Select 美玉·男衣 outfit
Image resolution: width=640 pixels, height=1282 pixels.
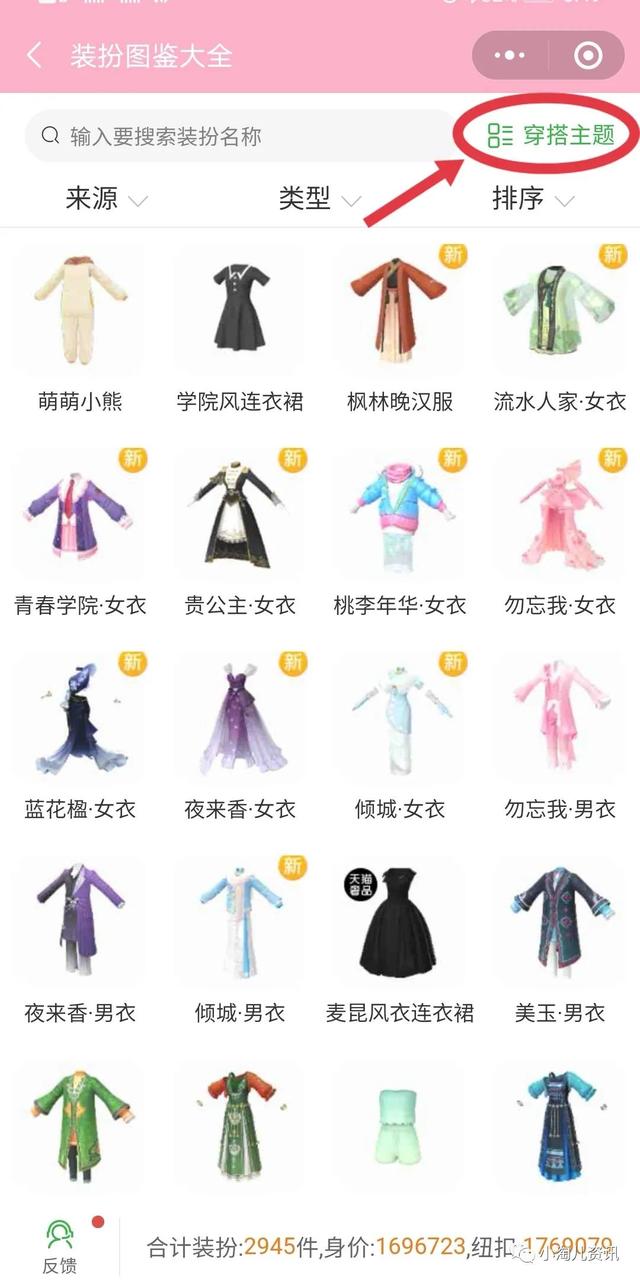(560, 940)
